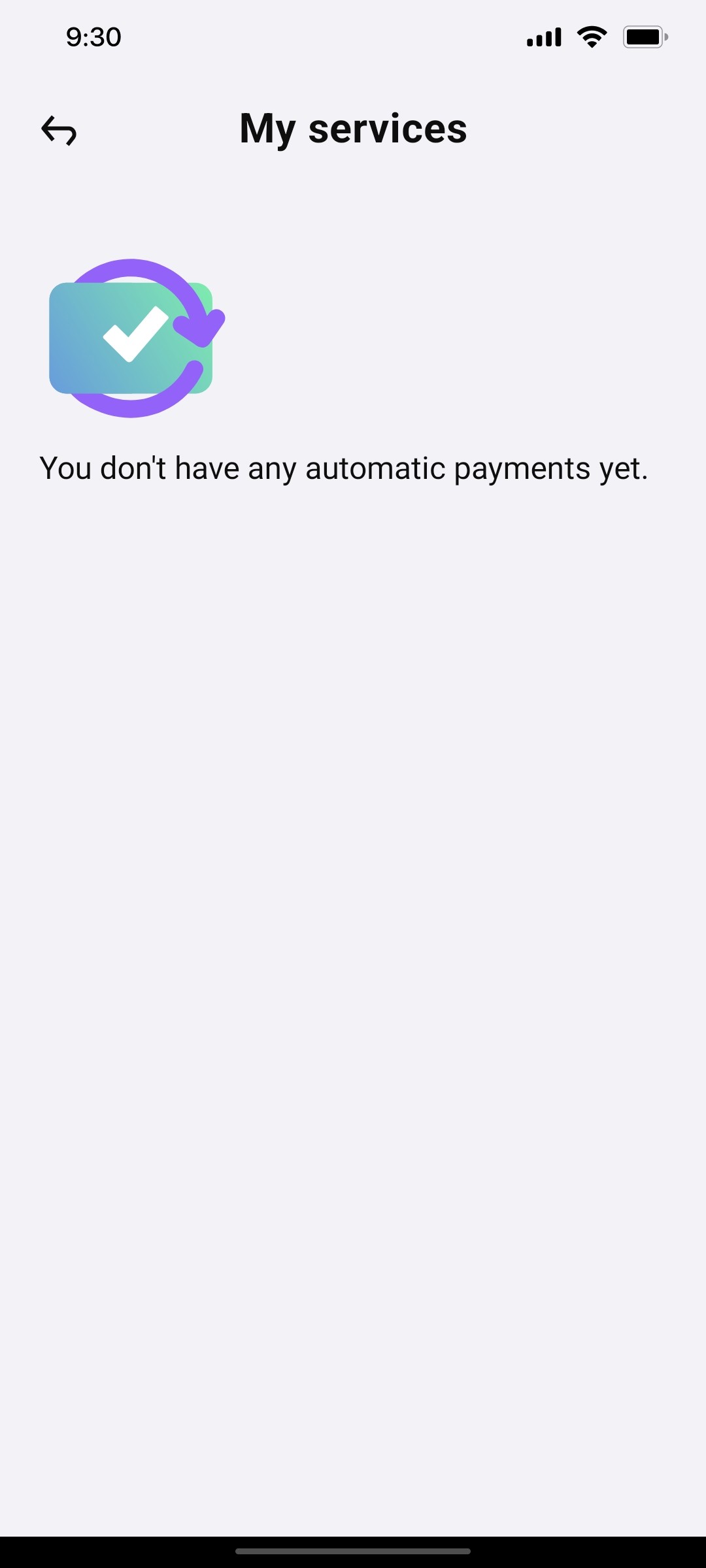
Task: Click the 9:30 clock in the status bar
Action: (93, 37)
